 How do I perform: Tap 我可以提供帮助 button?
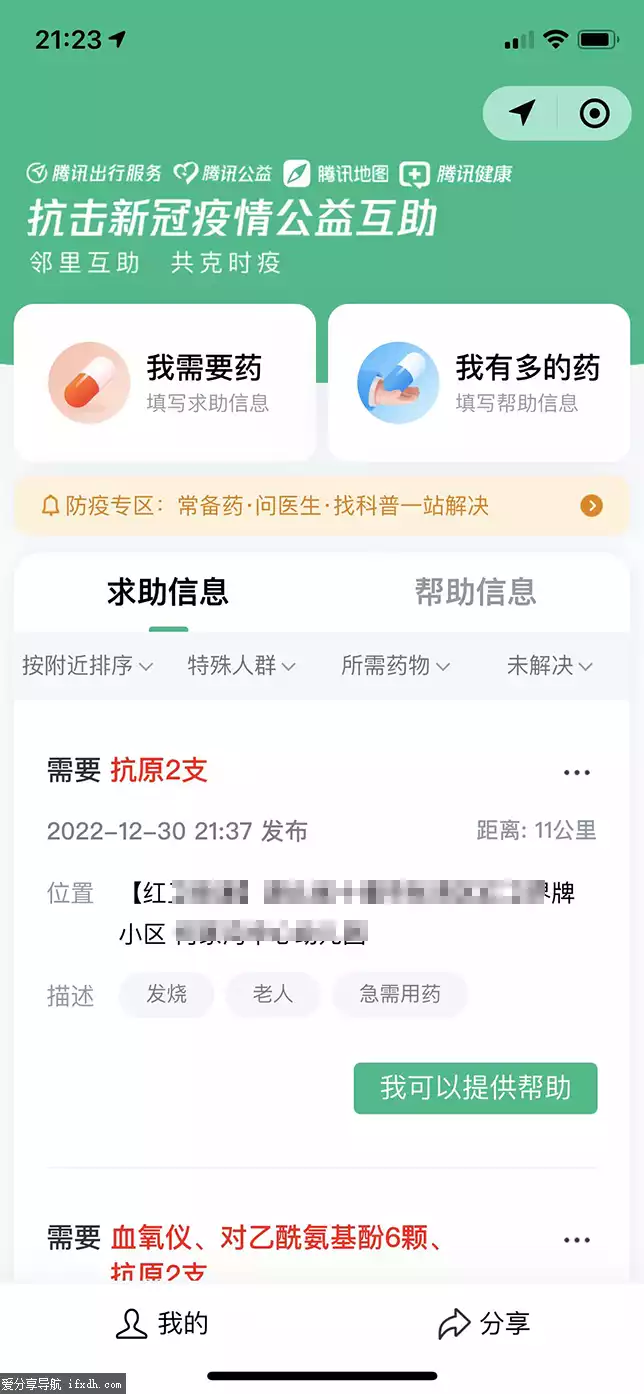[475, 1088]
